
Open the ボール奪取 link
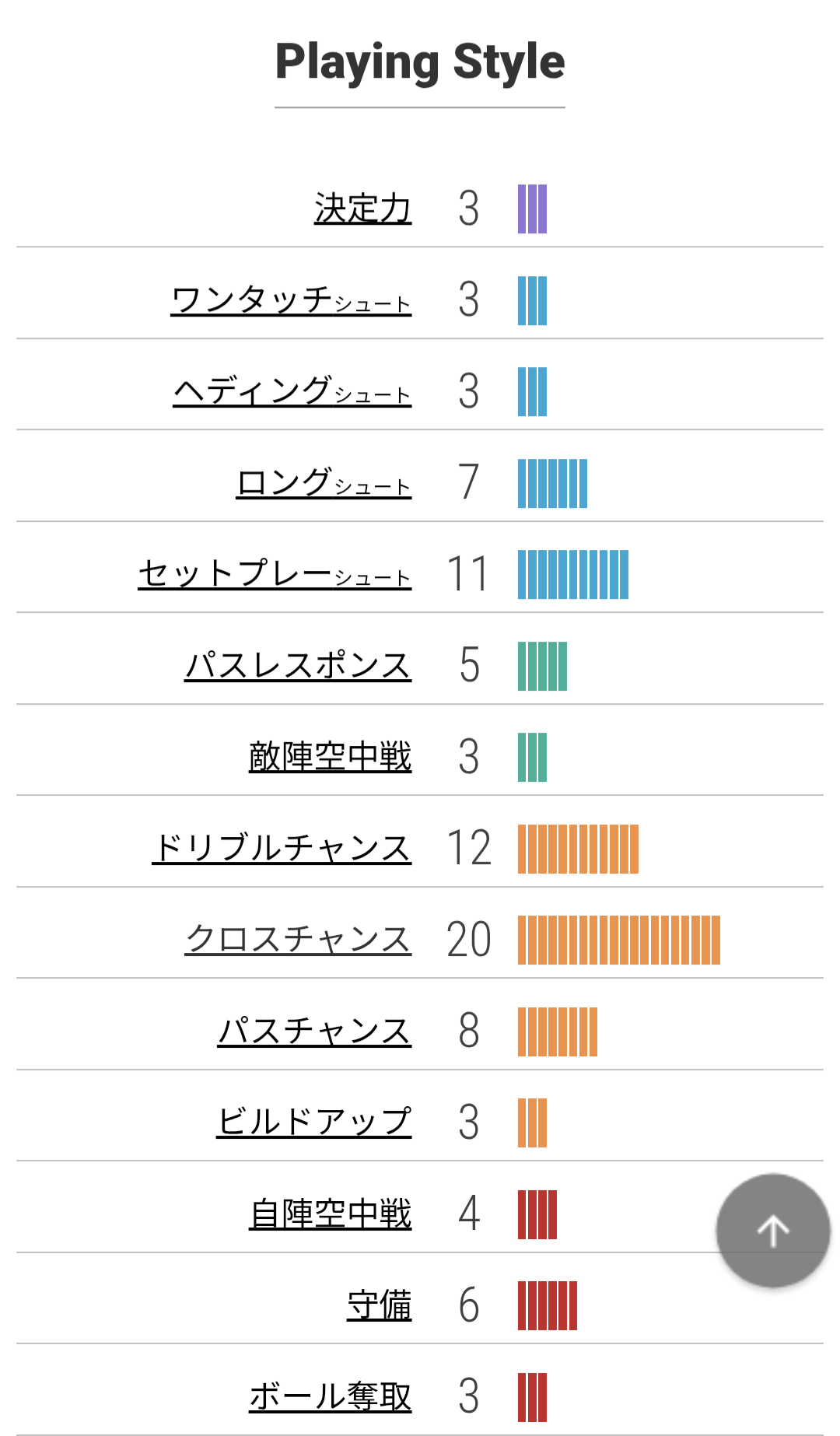point(330,1397)
